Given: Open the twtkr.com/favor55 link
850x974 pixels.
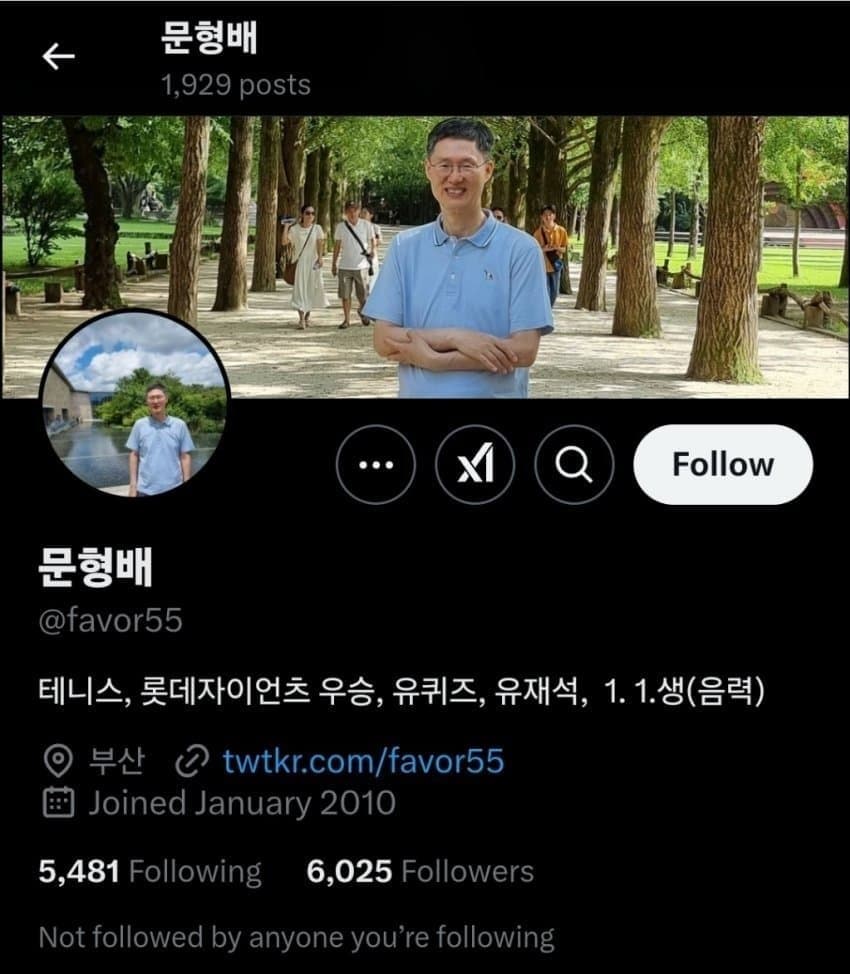Looking at the screenshot, I should pyautogui.click(x=363, y=762).
